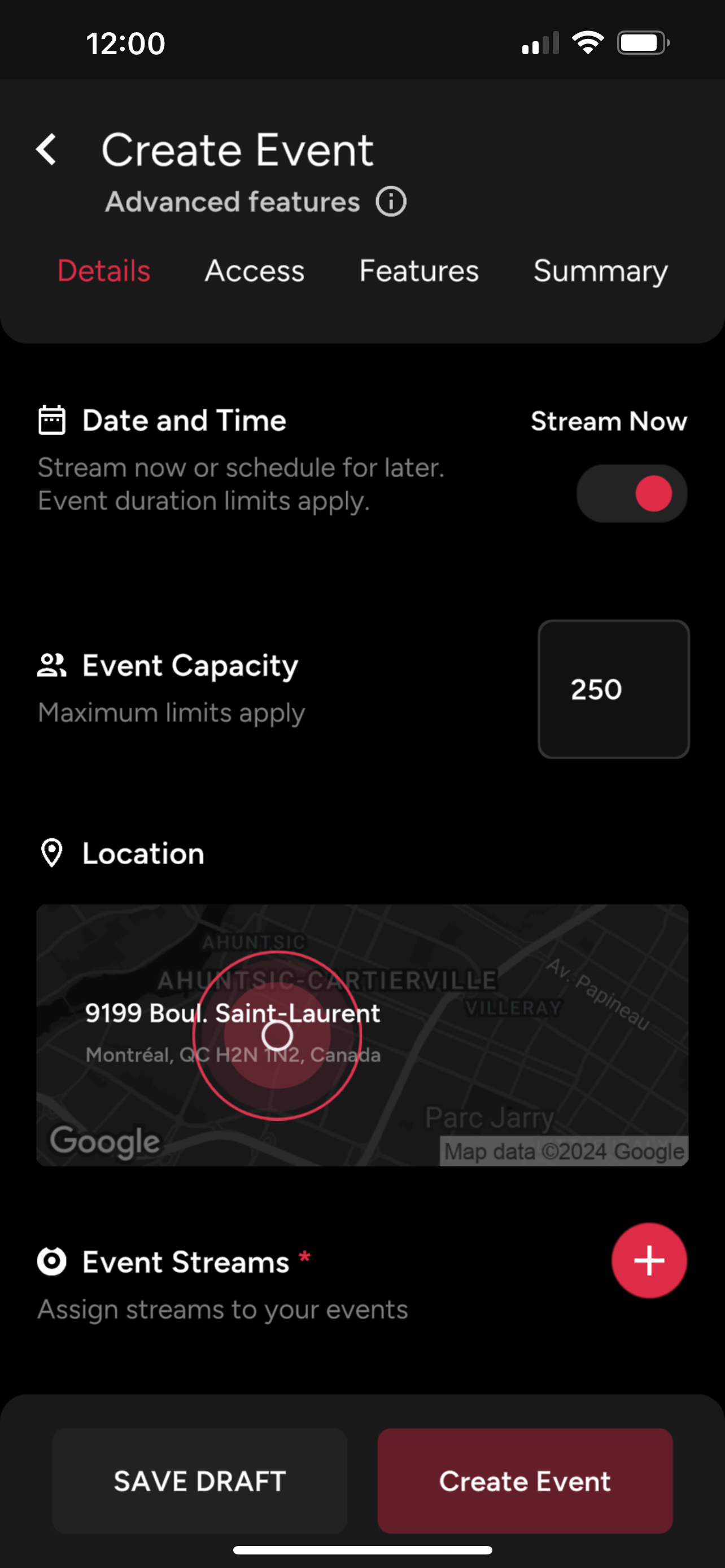
Task: Toggle the Stream Now switch
Action: [631, 494]
